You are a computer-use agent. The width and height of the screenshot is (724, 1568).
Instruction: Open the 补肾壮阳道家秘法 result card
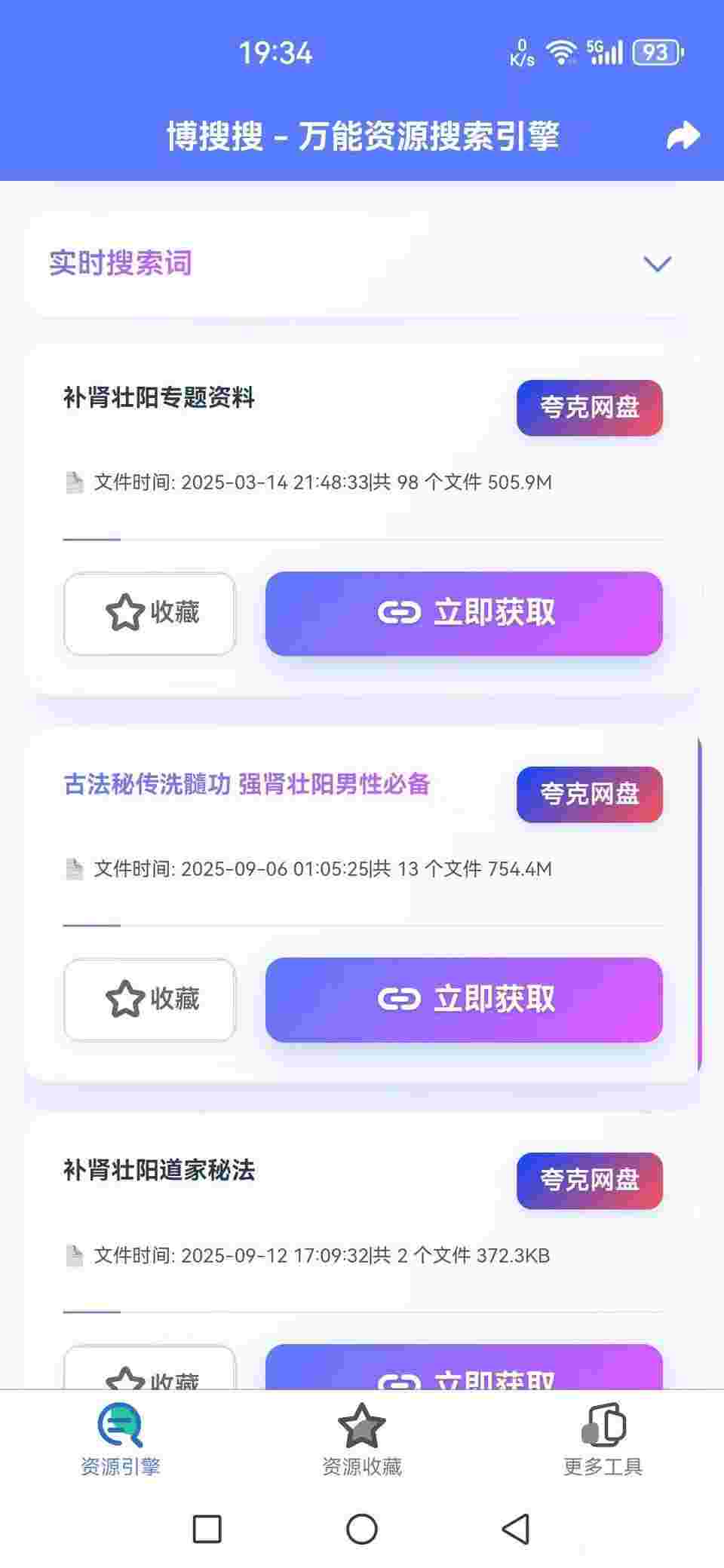tap(159, 1171)
